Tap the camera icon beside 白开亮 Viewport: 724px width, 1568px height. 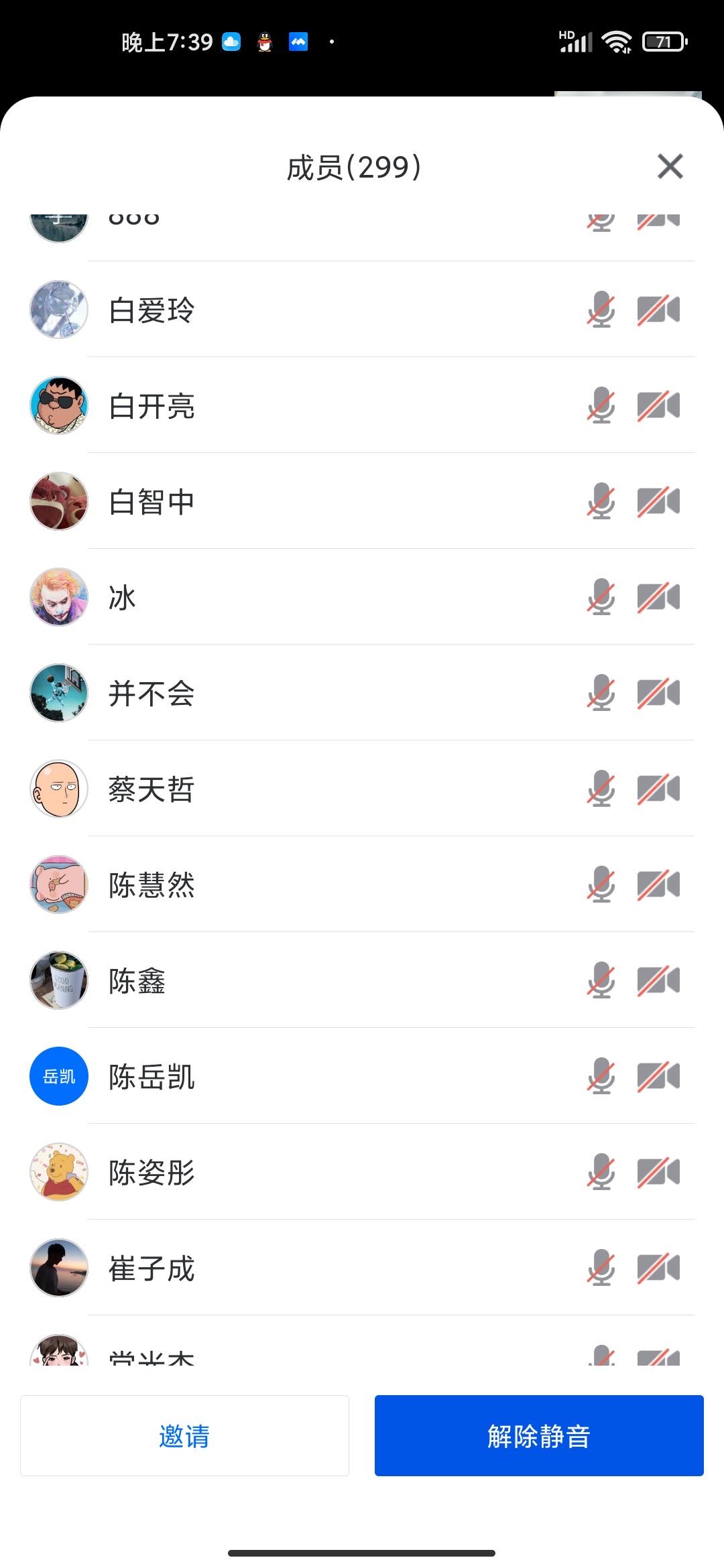[658, 405]
